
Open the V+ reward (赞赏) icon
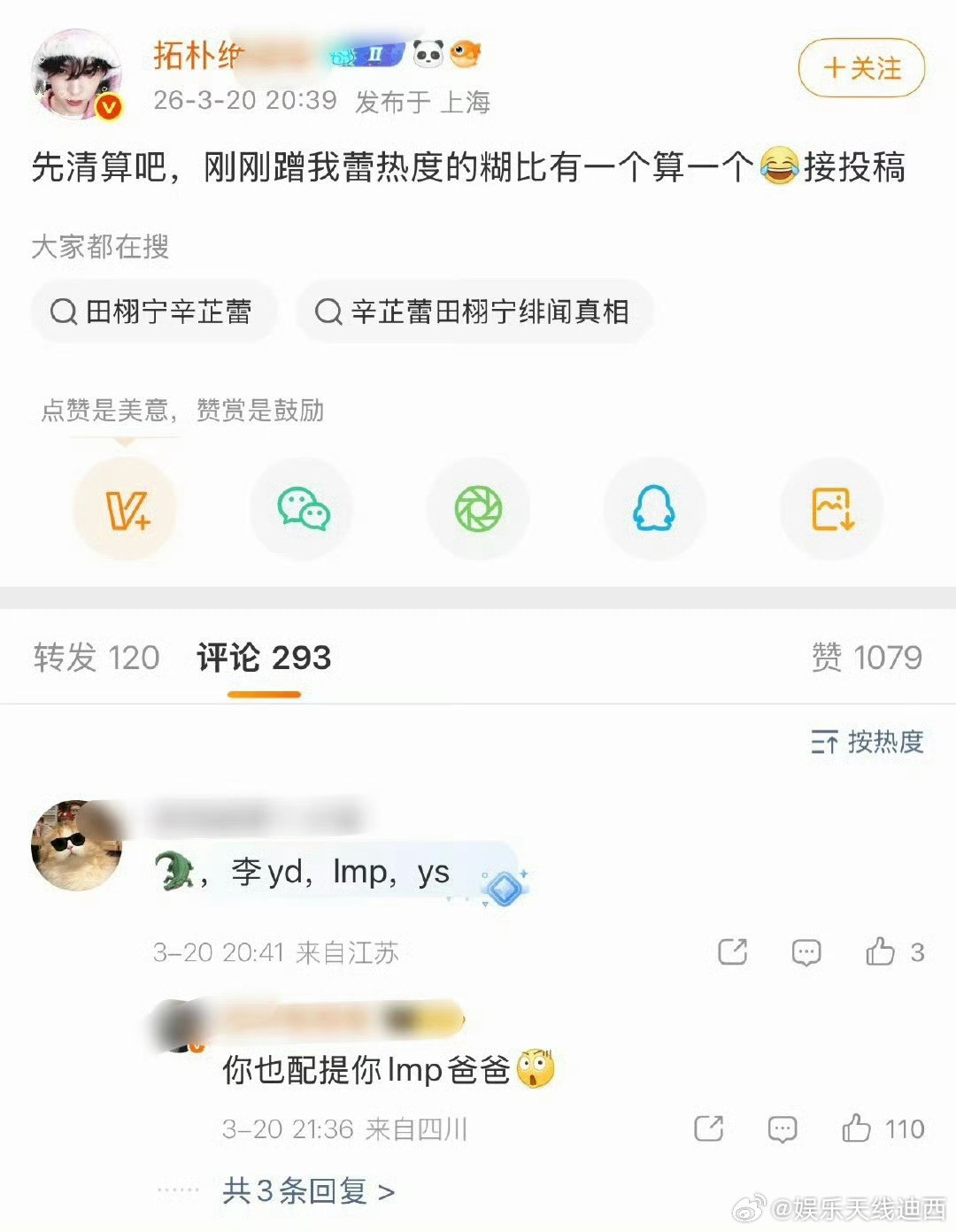124,509
